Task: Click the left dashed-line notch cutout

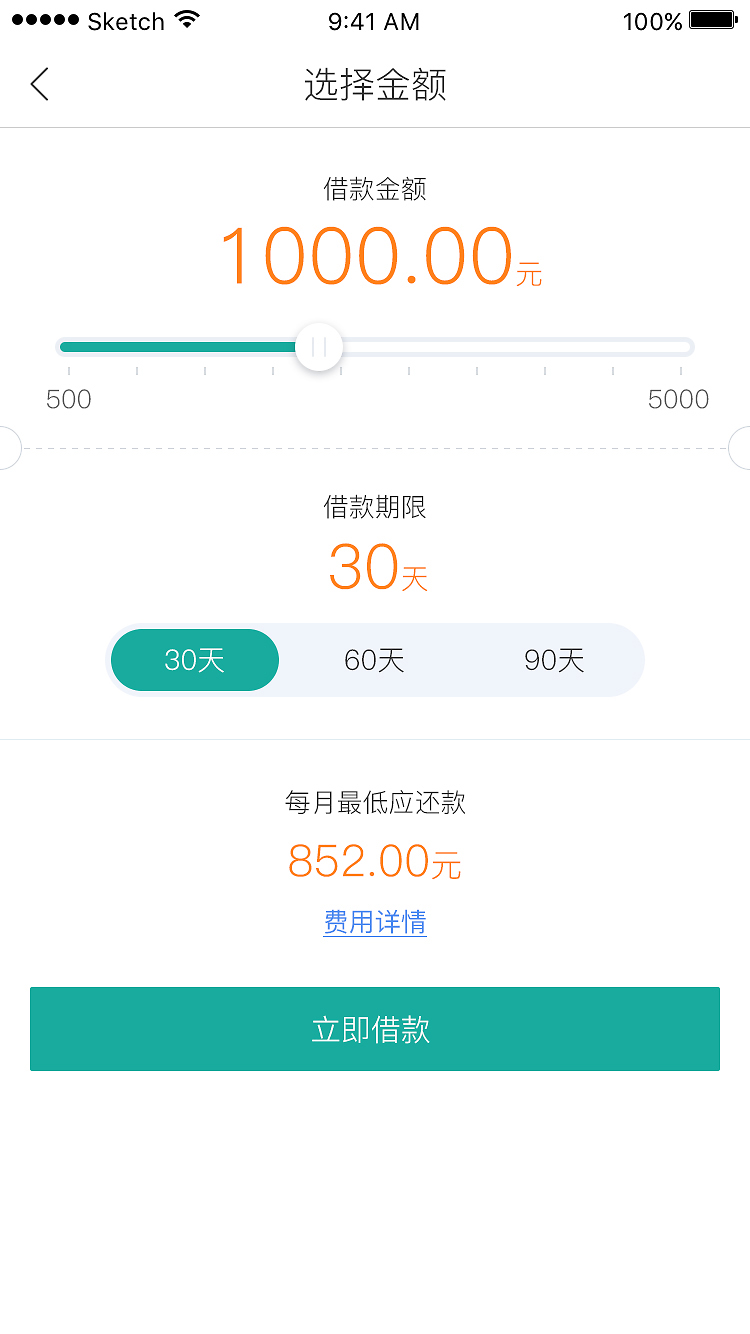Action: (x=6, y=447)
